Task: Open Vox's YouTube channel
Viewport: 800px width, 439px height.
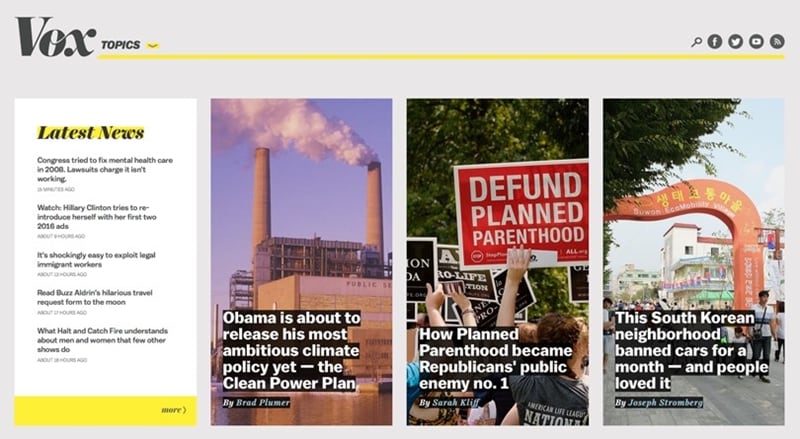Action: pyautogui.click(x=756, y=42)
